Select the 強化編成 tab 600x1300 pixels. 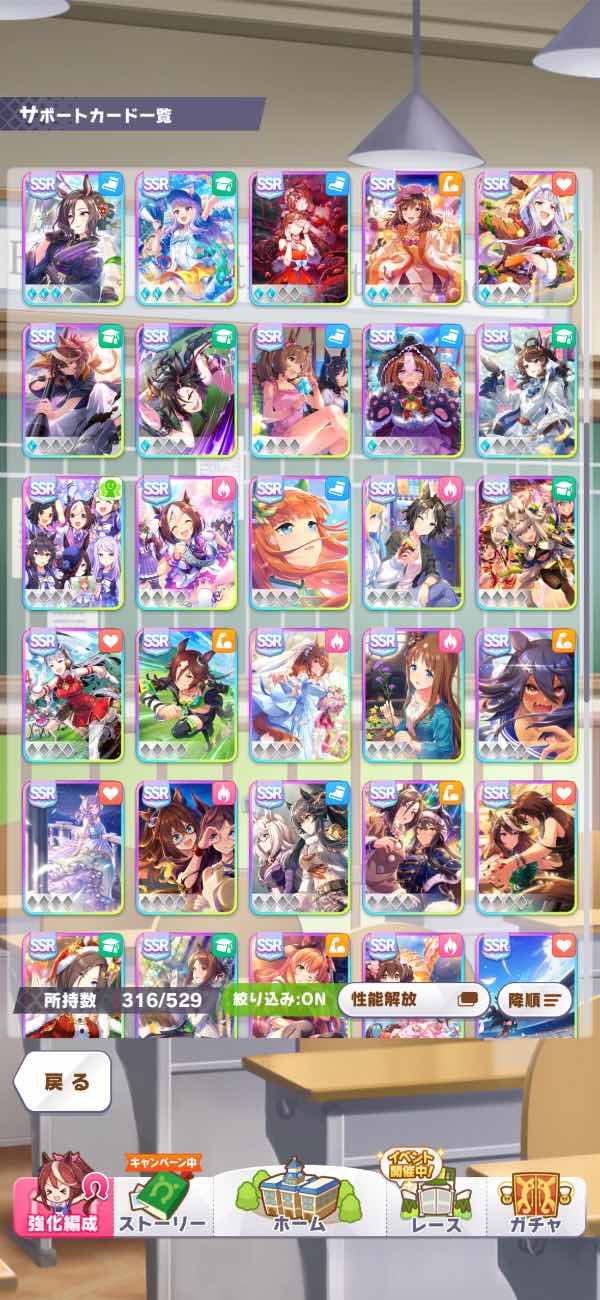click(x=63, y=1196)
